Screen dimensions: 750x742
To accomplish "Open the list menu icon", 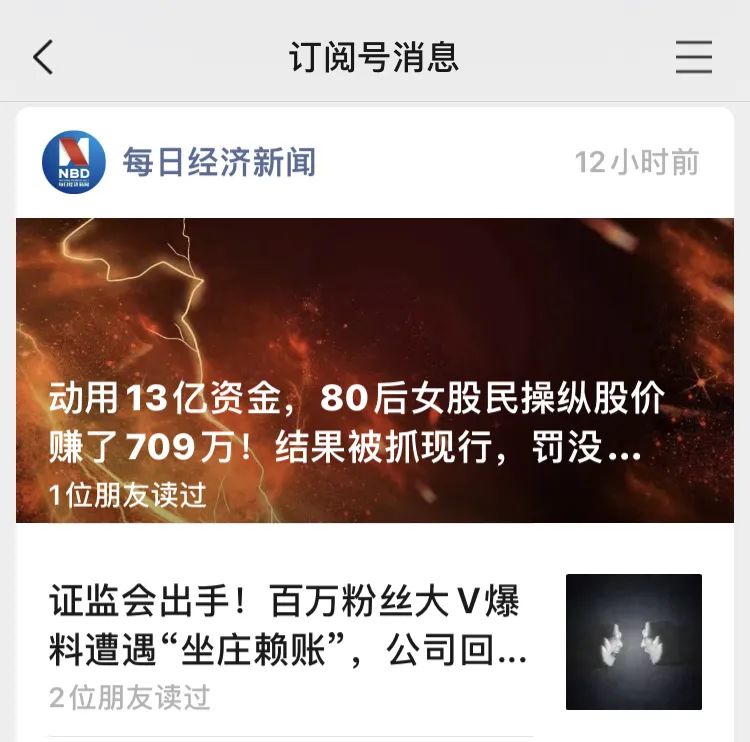I will pos(693,57).
